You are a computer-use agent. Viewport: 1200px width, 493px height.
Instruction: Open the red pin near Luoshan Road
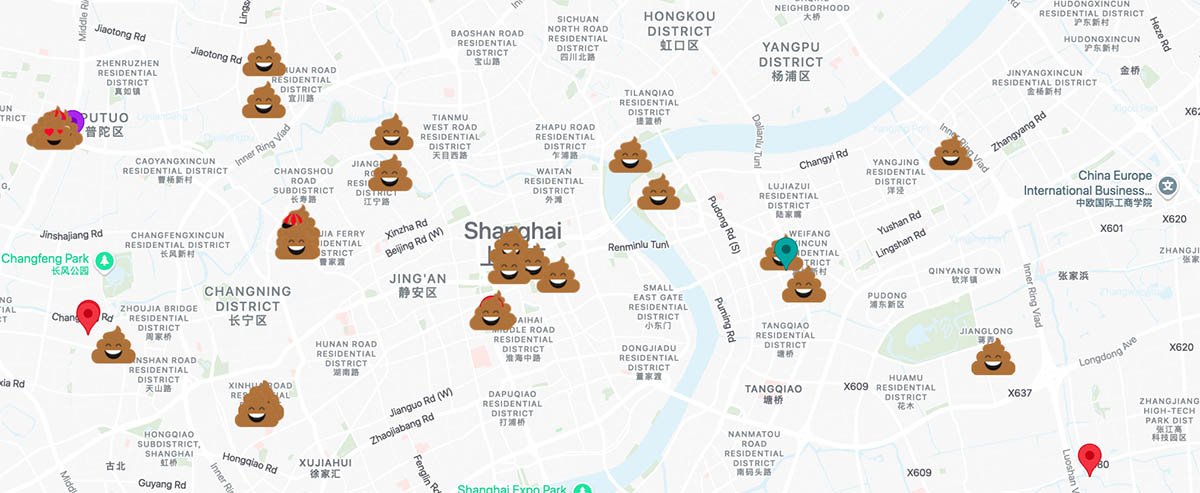[x=1090, y=459]
